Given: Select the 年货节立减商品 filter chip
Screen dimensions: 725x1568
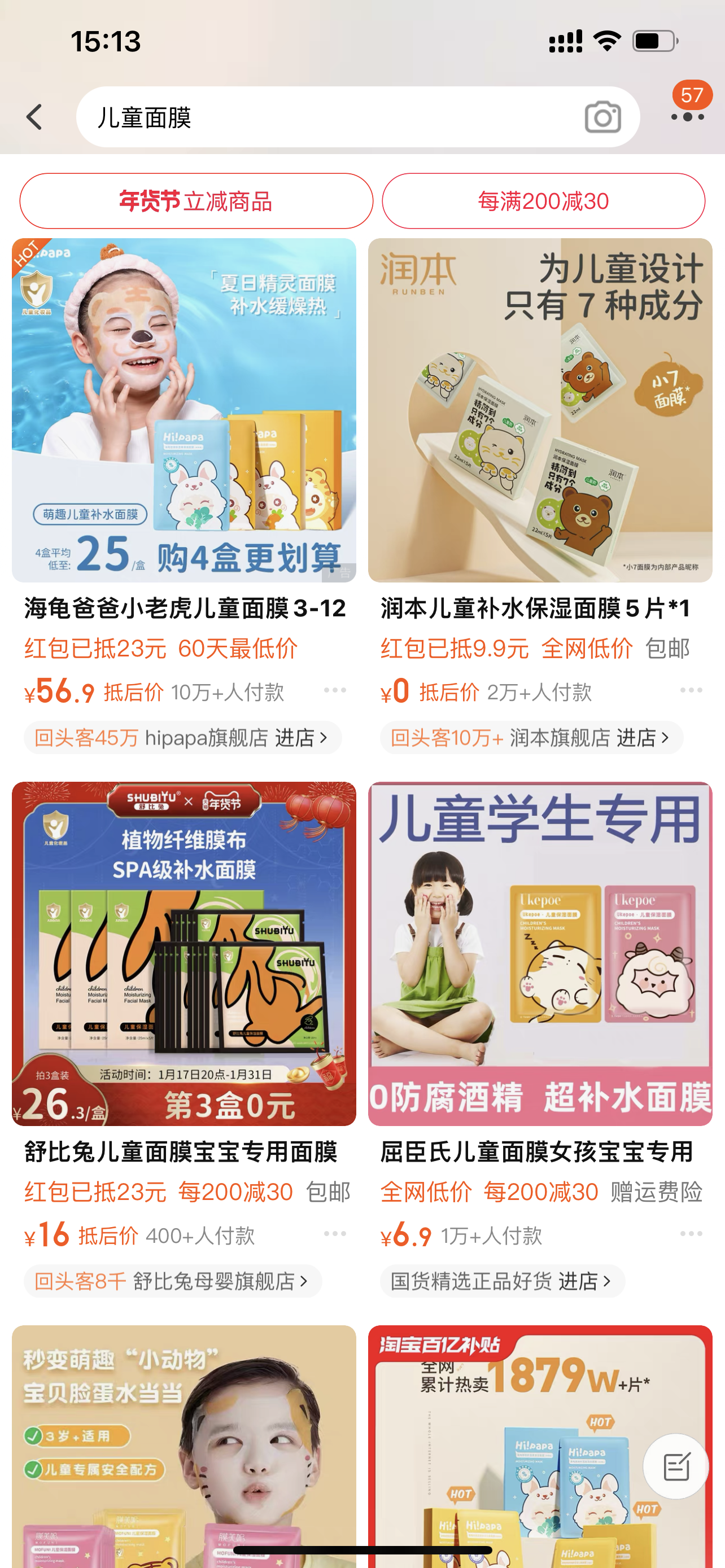Looking at the screenshot, I should (x=196, y=201).
